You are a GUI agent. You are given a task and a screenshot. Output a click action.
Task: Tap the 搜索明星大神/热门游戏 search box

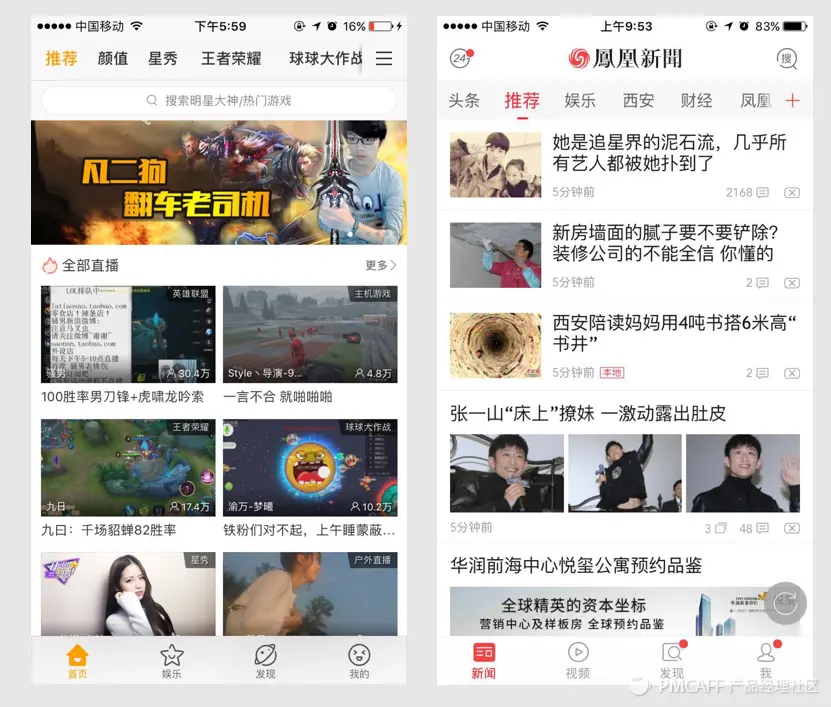click(218, 100)
